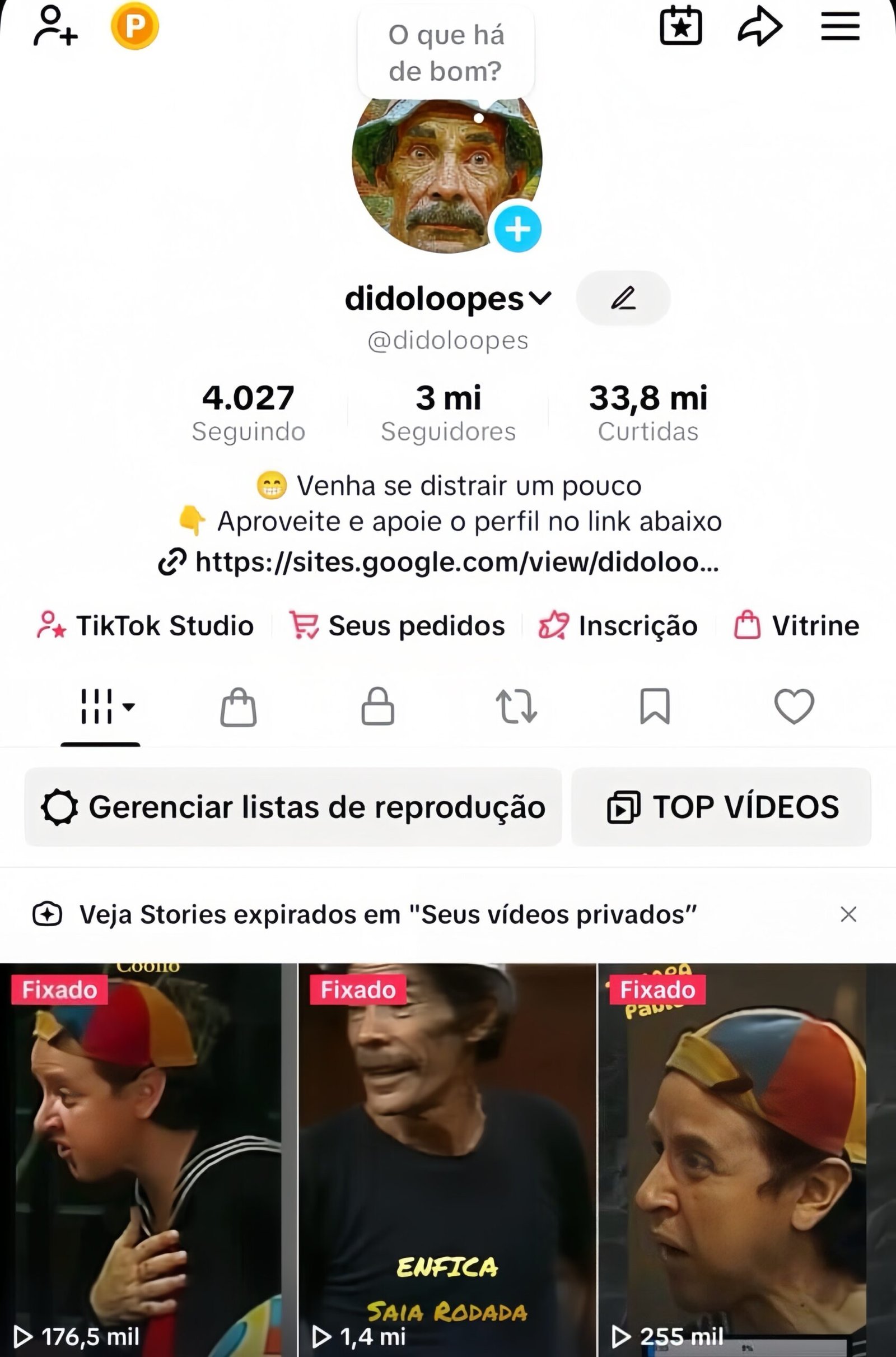
Task: Switch to the private videos lock tab
Action: click(x=377, y=707)
